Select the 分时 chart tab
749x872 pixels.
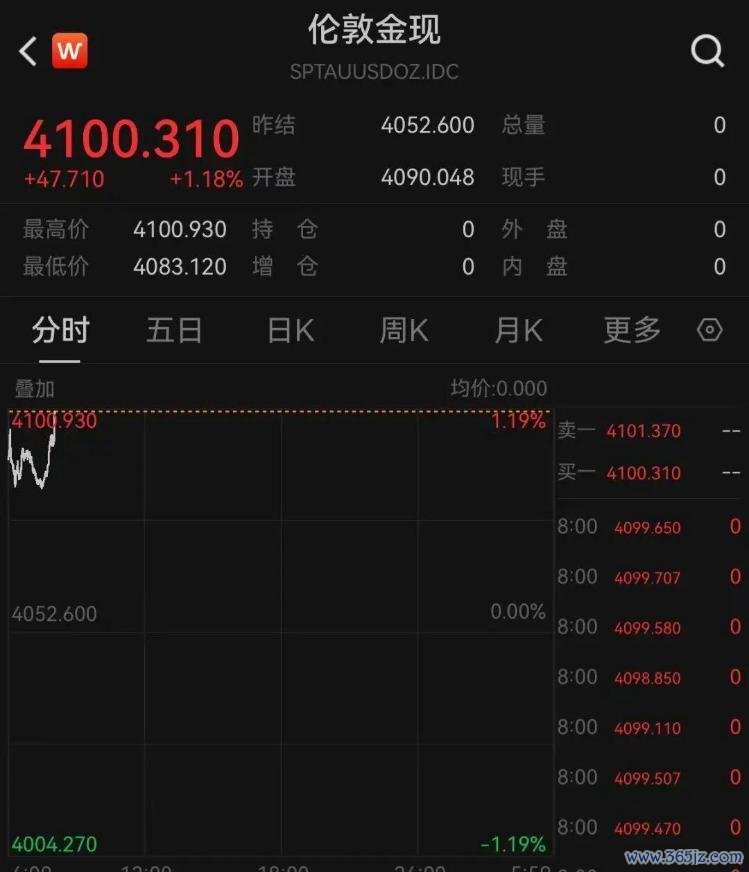click(x=60, y=330)
